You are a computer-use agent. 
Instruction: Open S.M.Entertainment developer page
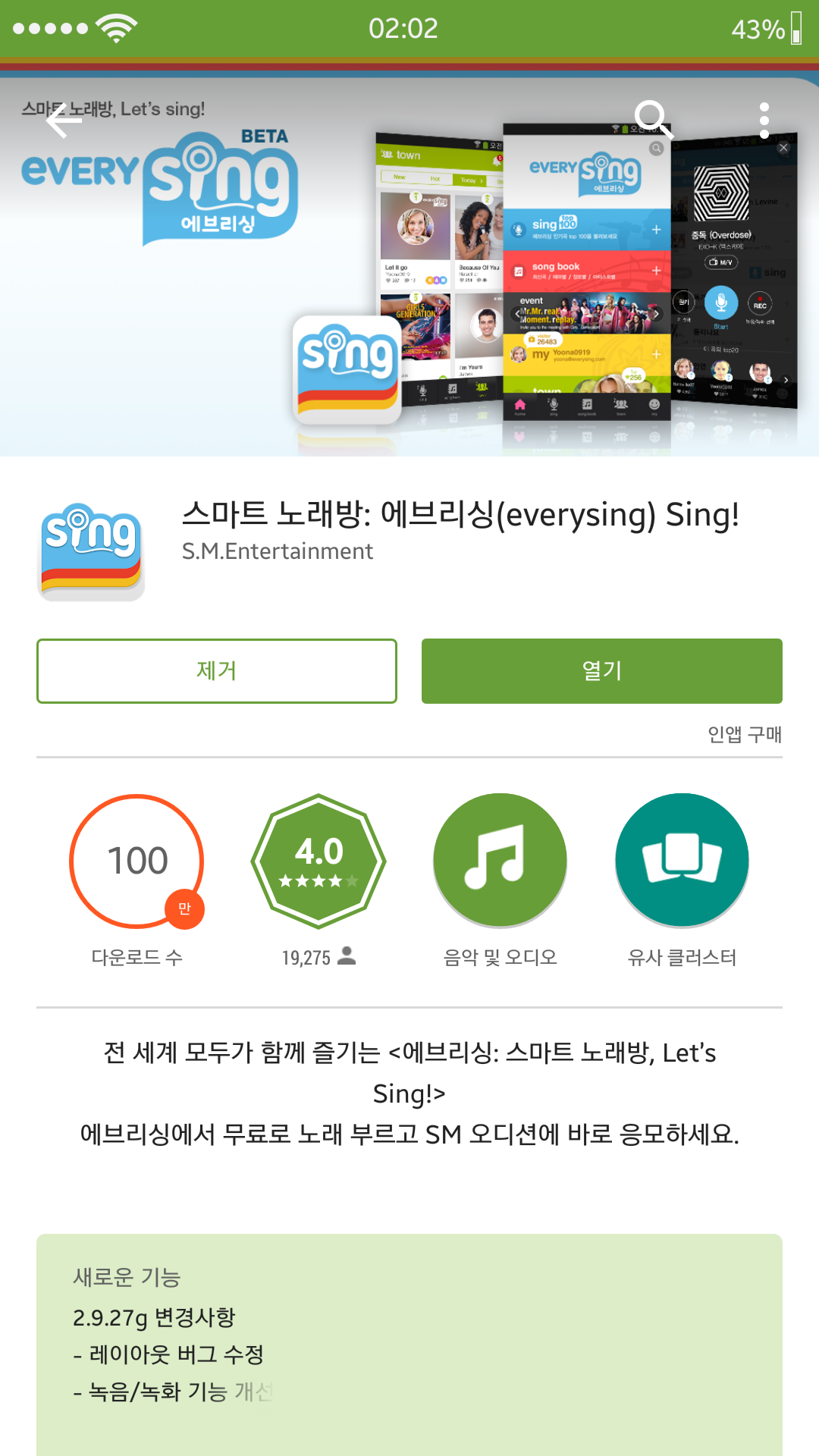tap(278, 551)
